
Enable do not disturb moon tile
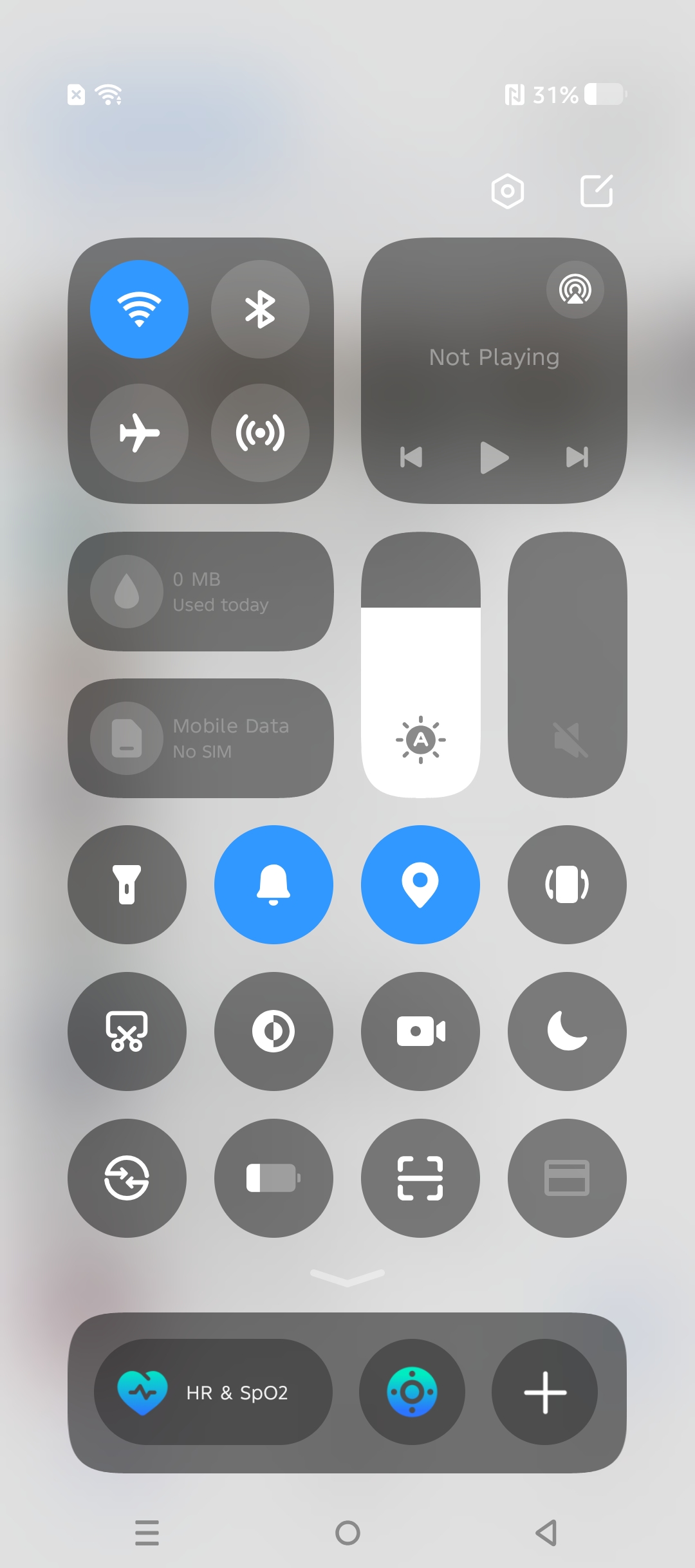tap(567, 1031)
